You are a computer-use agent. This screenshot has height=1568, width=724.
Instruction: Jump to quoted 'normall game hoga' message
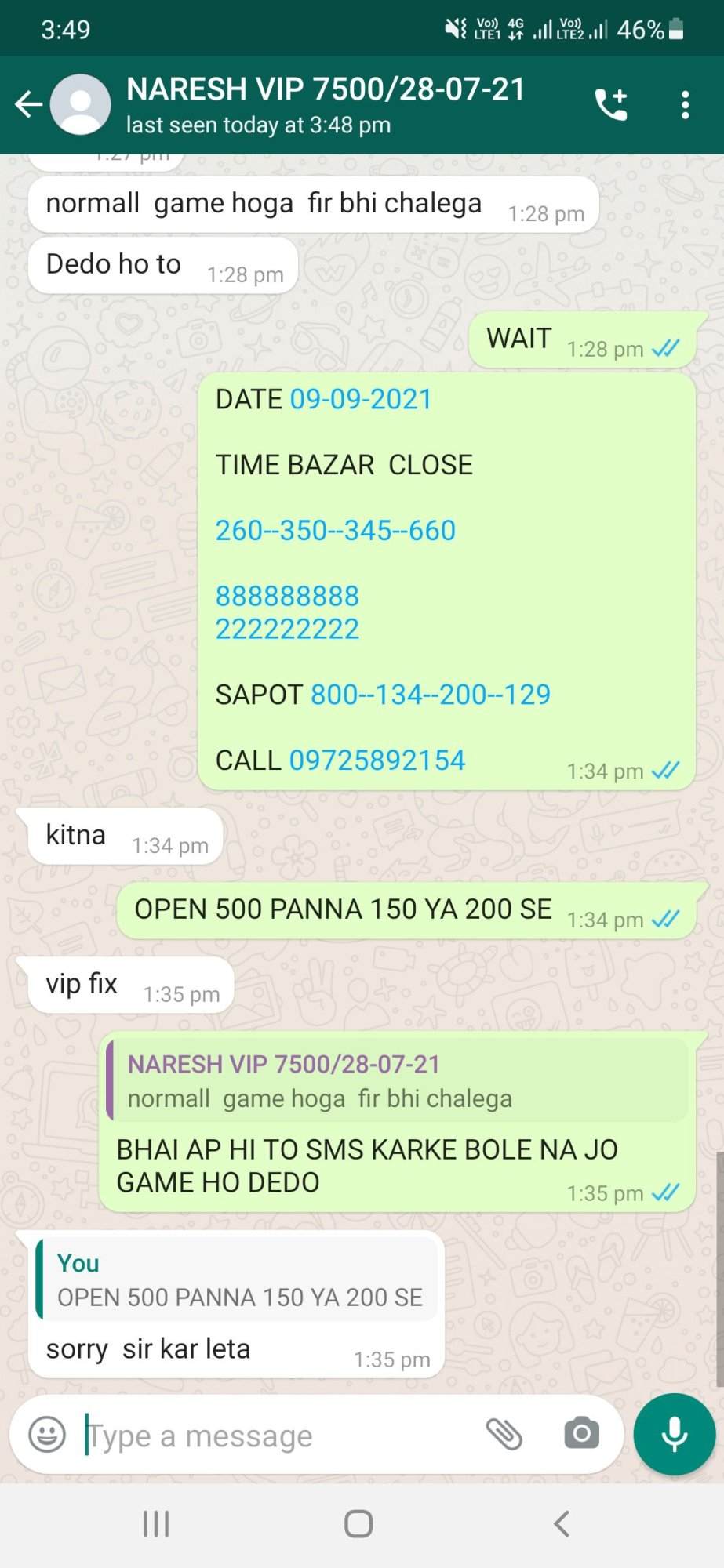397,1081
